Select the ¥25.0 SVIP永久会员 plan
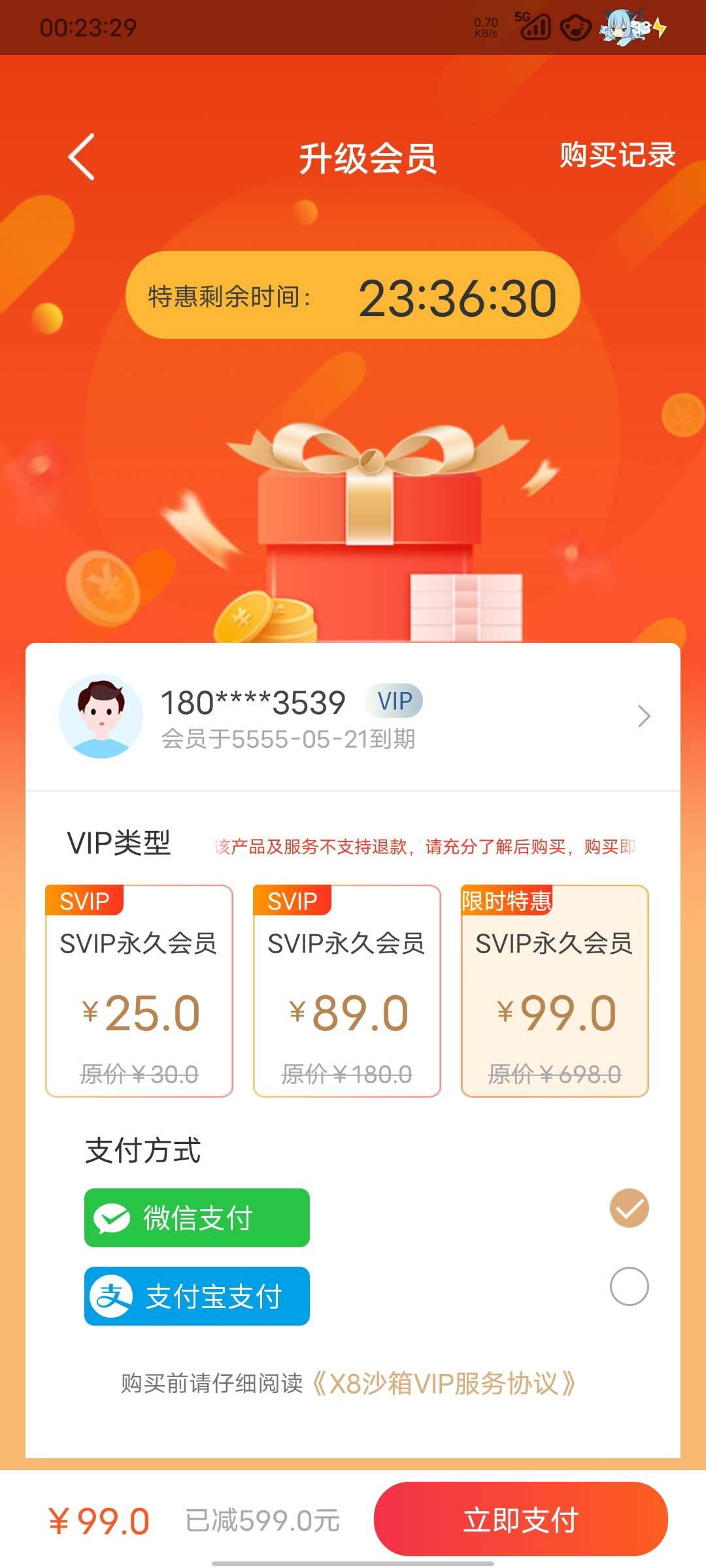Screen dimensions: 706x1568 pos(139,990)
